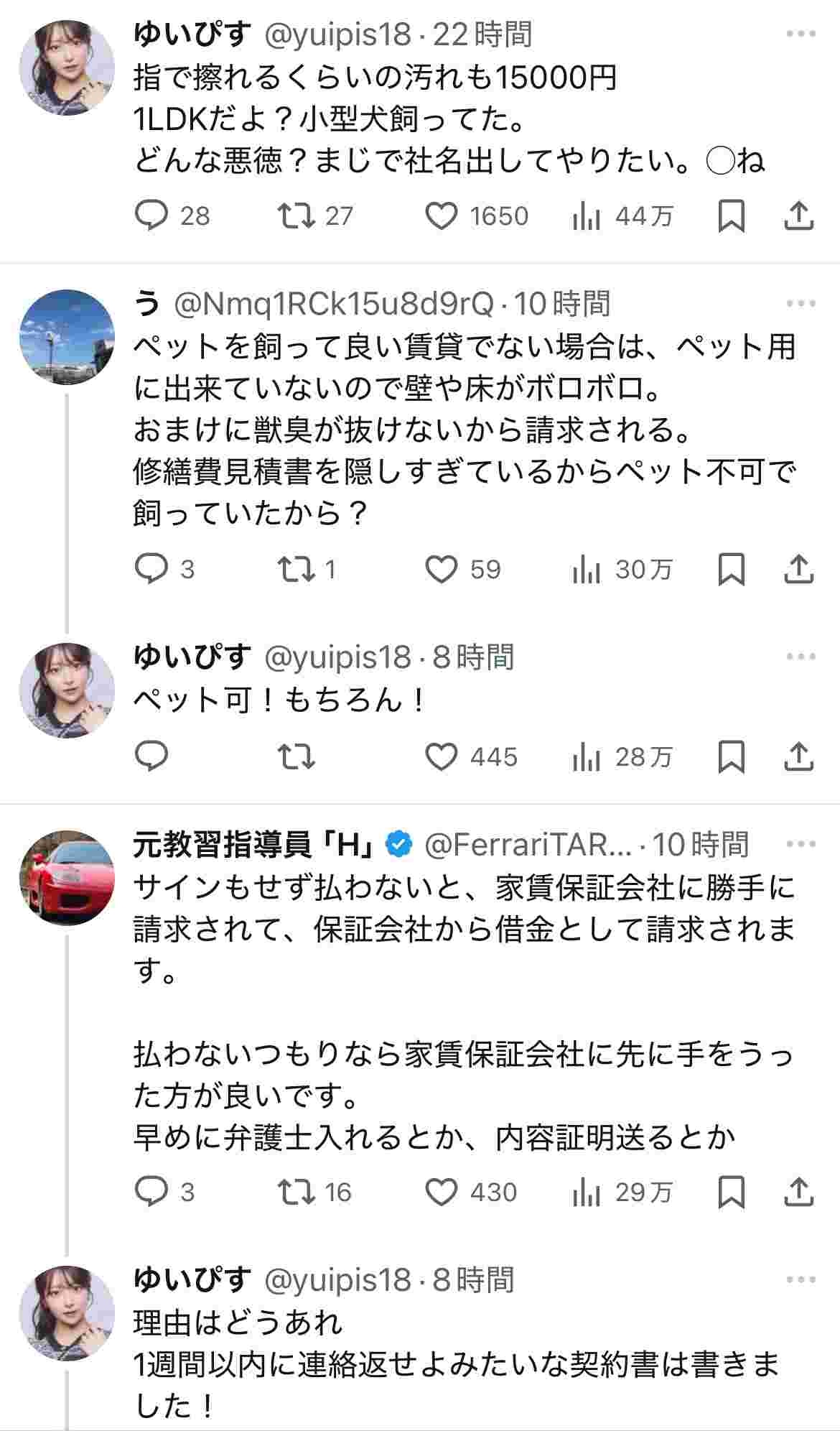840x1431 pixels.
Task: Retweet the reply with 16 retweets
Action: (297, 1192)
